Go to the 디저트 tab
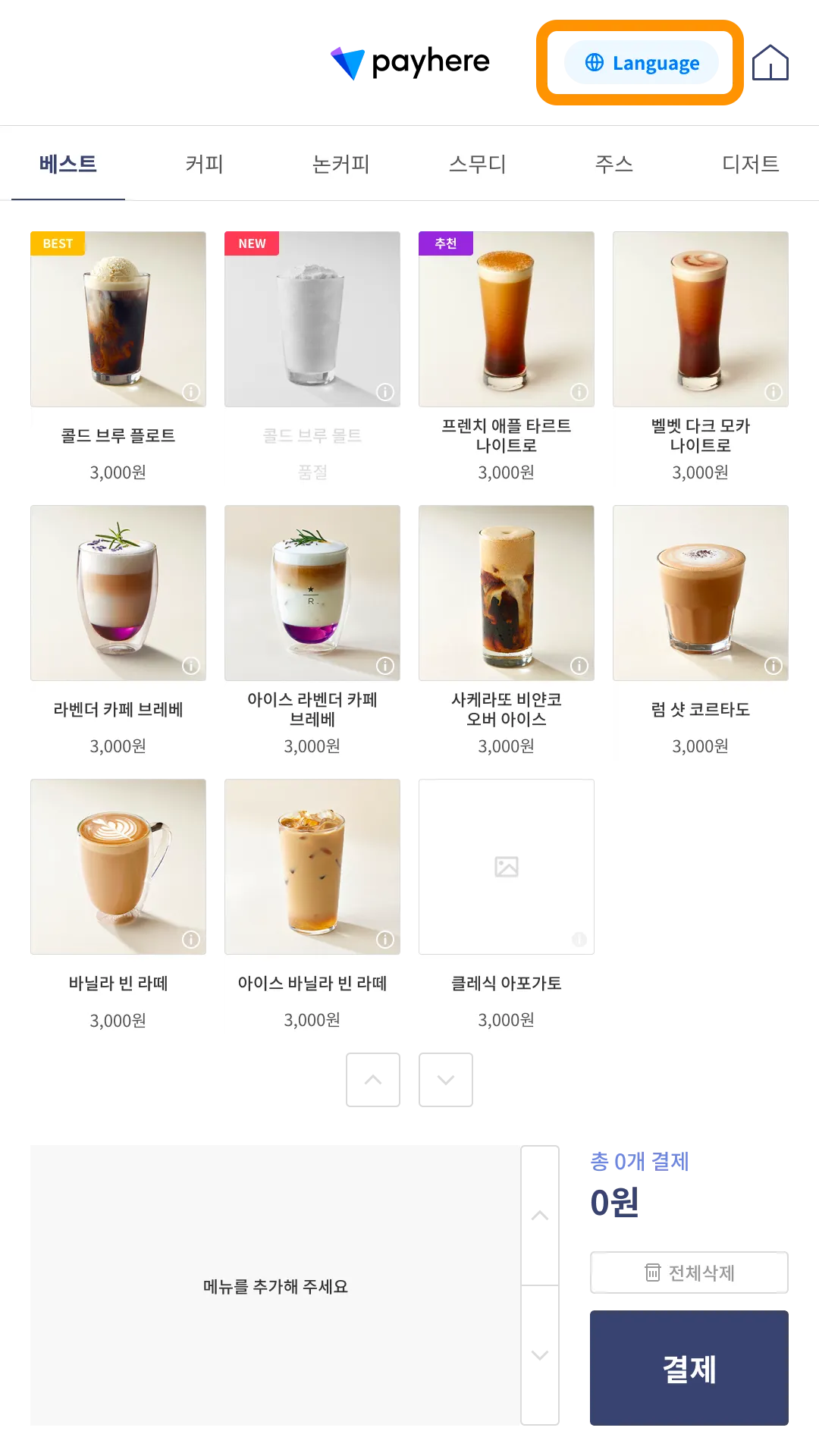The height and width of the screenshot is (1456, 819). 750,164
